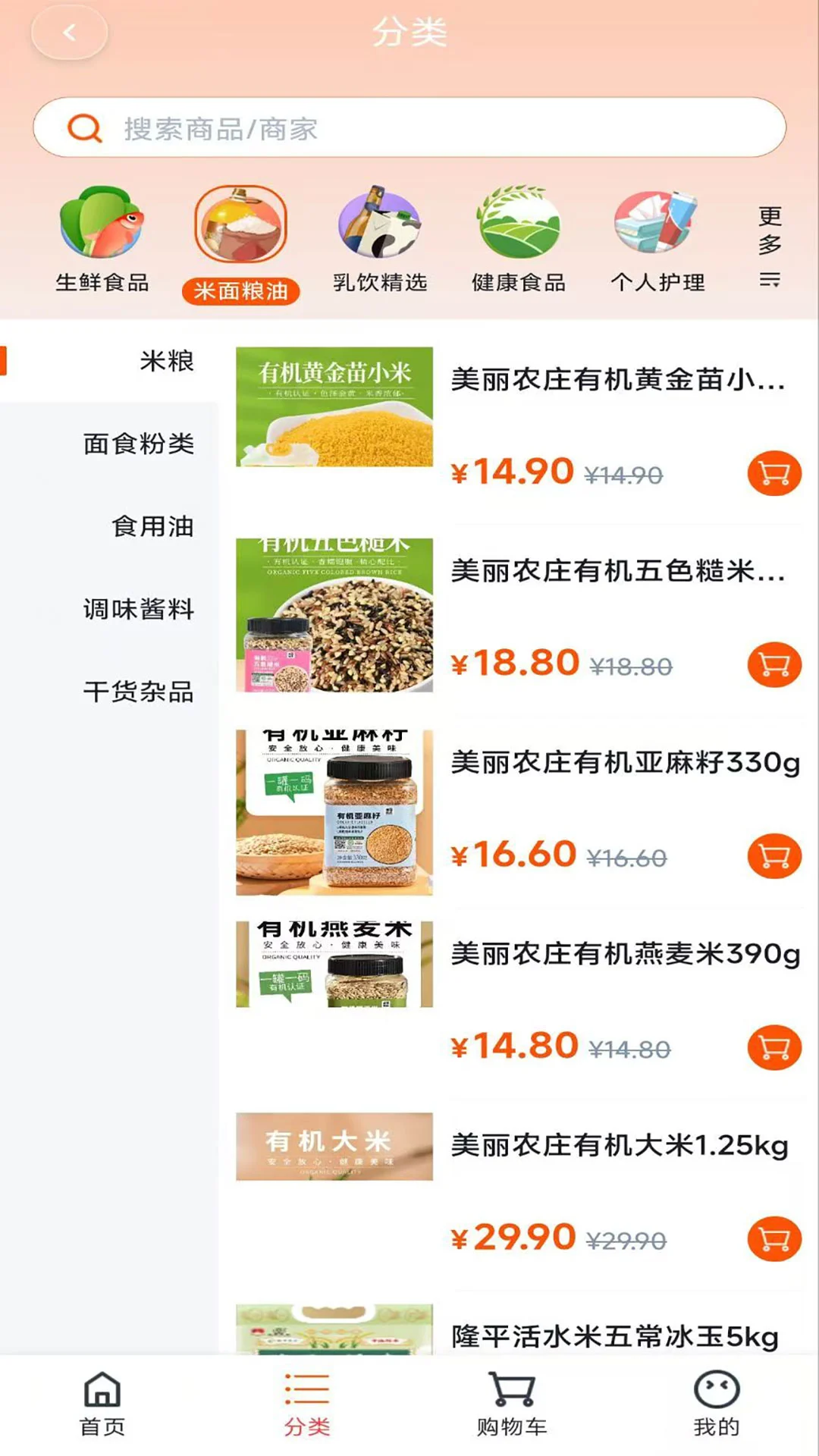Show the 调味酱料 subcategory
Image resolution: width=819 pixels, height=1456 pixels.
[x=138, y=609]
